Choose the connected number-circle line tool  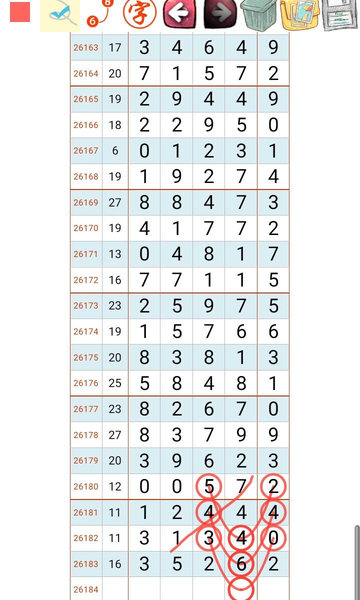100,15
